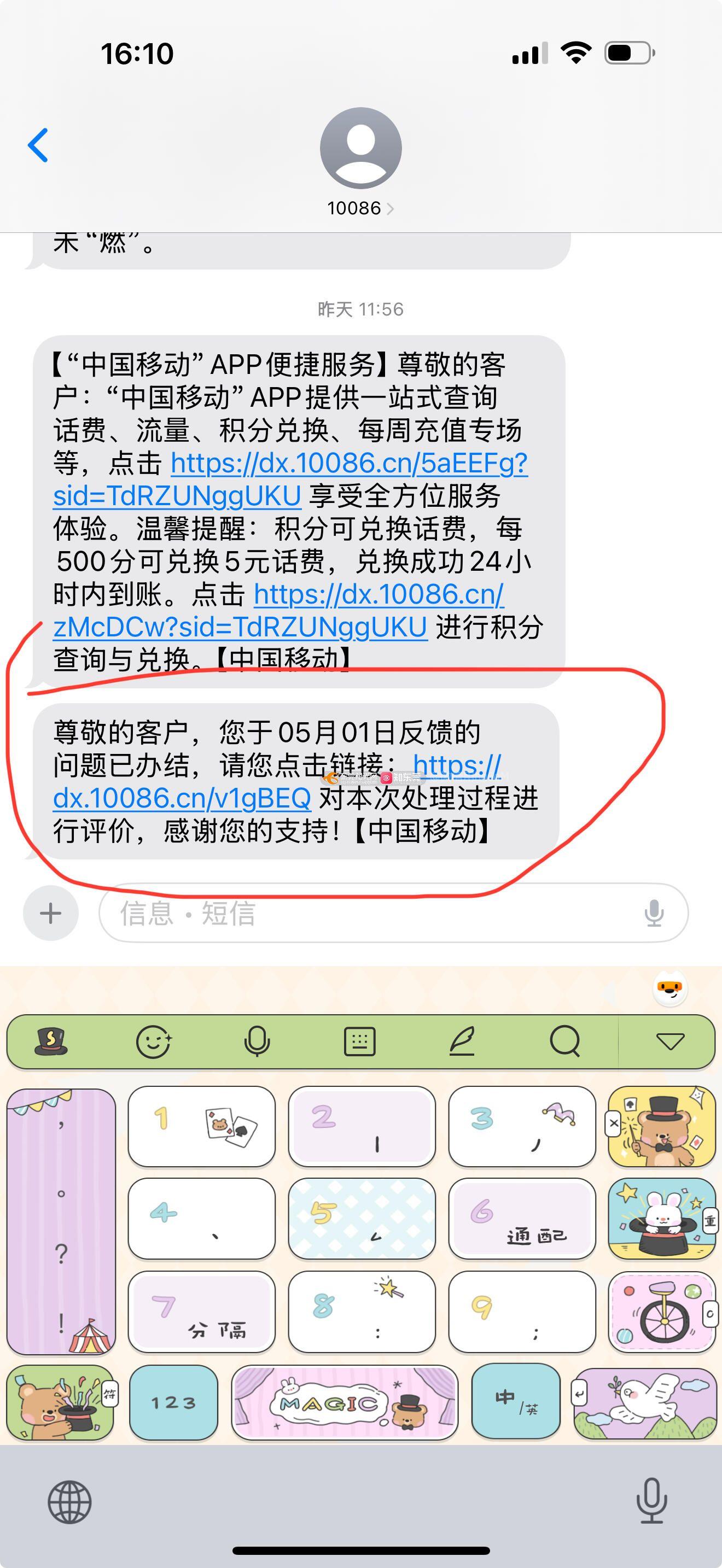Open the dx.10086.cn/5aEEFg link
722x1568 pixels.
coord(348,464)
